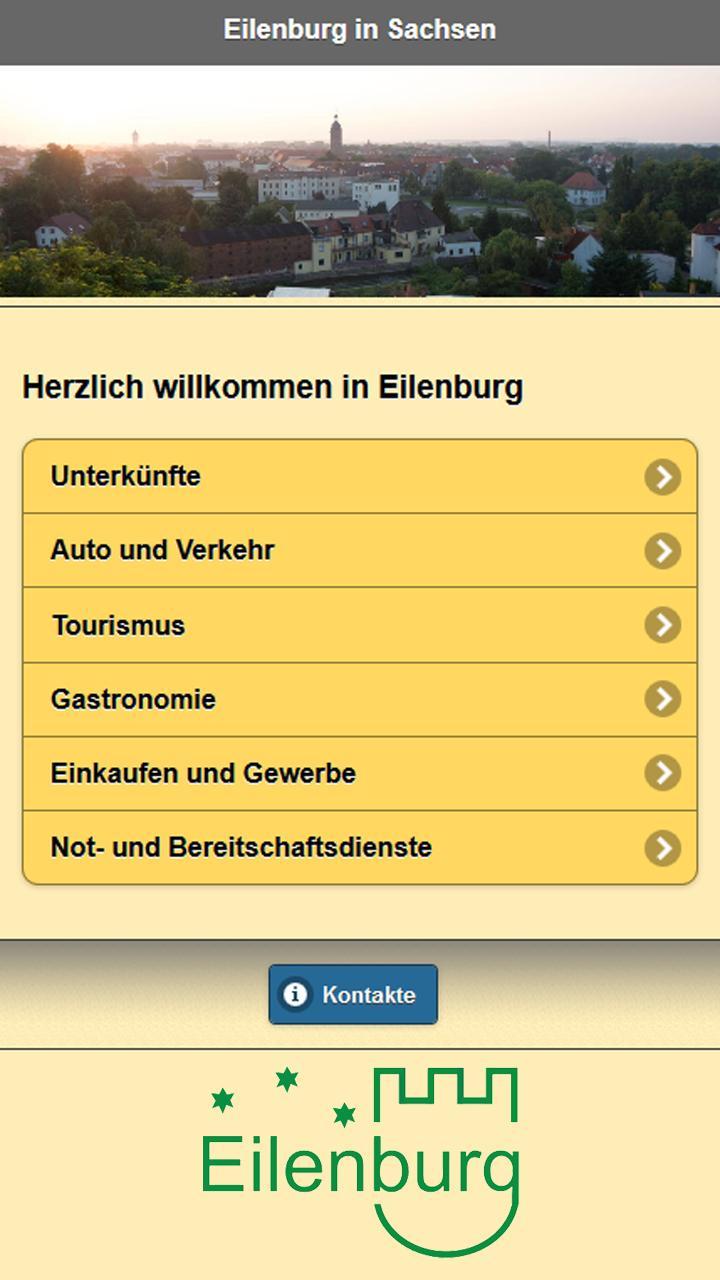Open the Kontakte button
This screenshot has height=1280, width=720.
point(352,993)
